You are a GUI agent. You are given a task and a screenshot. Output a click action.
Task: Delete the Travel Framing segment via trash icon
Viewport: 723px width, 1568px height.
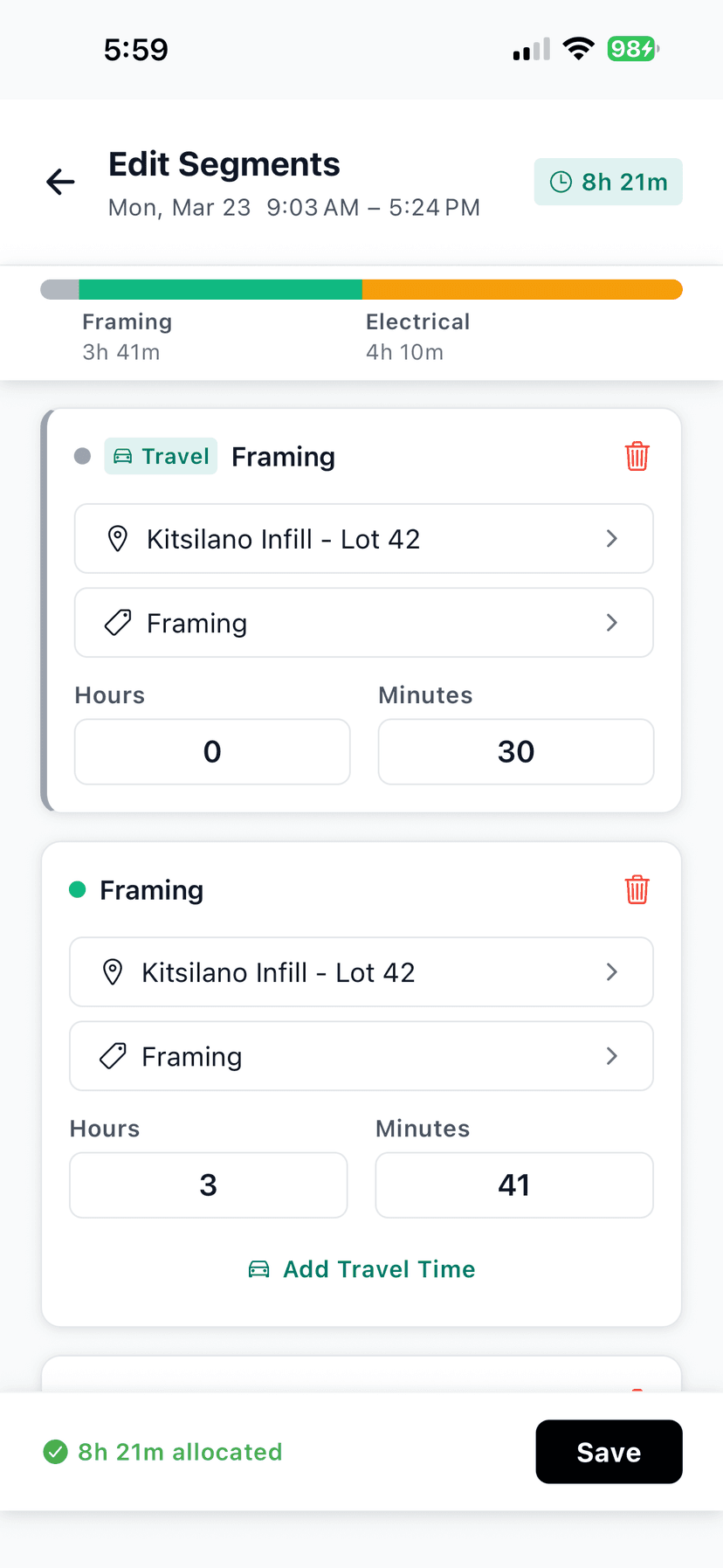click(x=637, y=456)
